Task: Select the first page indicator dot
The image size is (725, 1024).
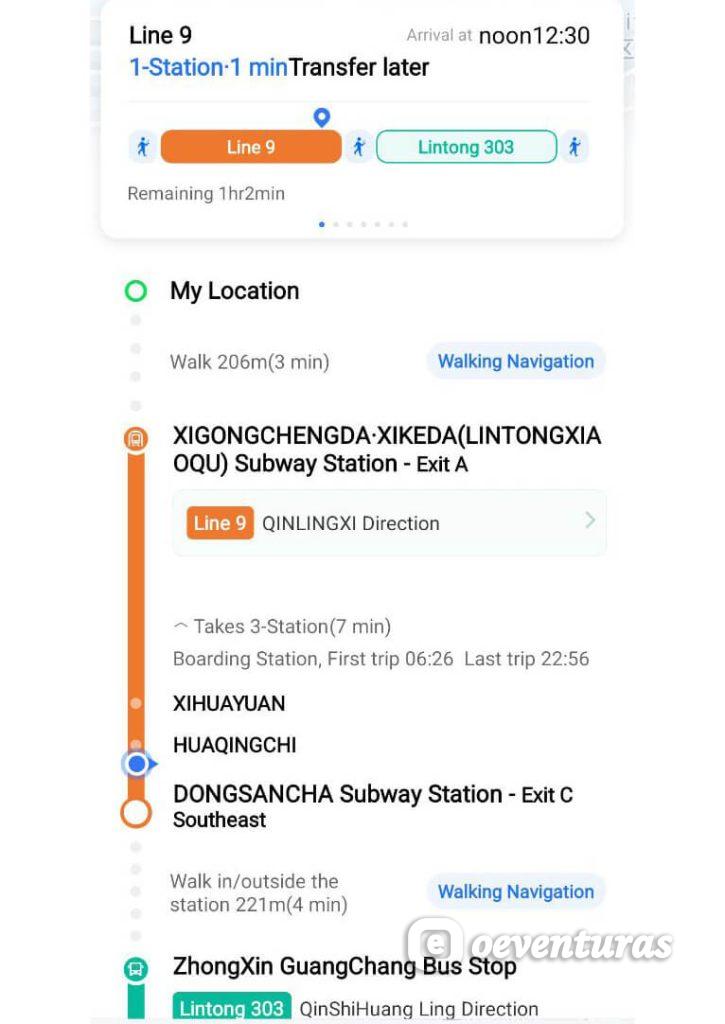Action: [x=321, y=224]
